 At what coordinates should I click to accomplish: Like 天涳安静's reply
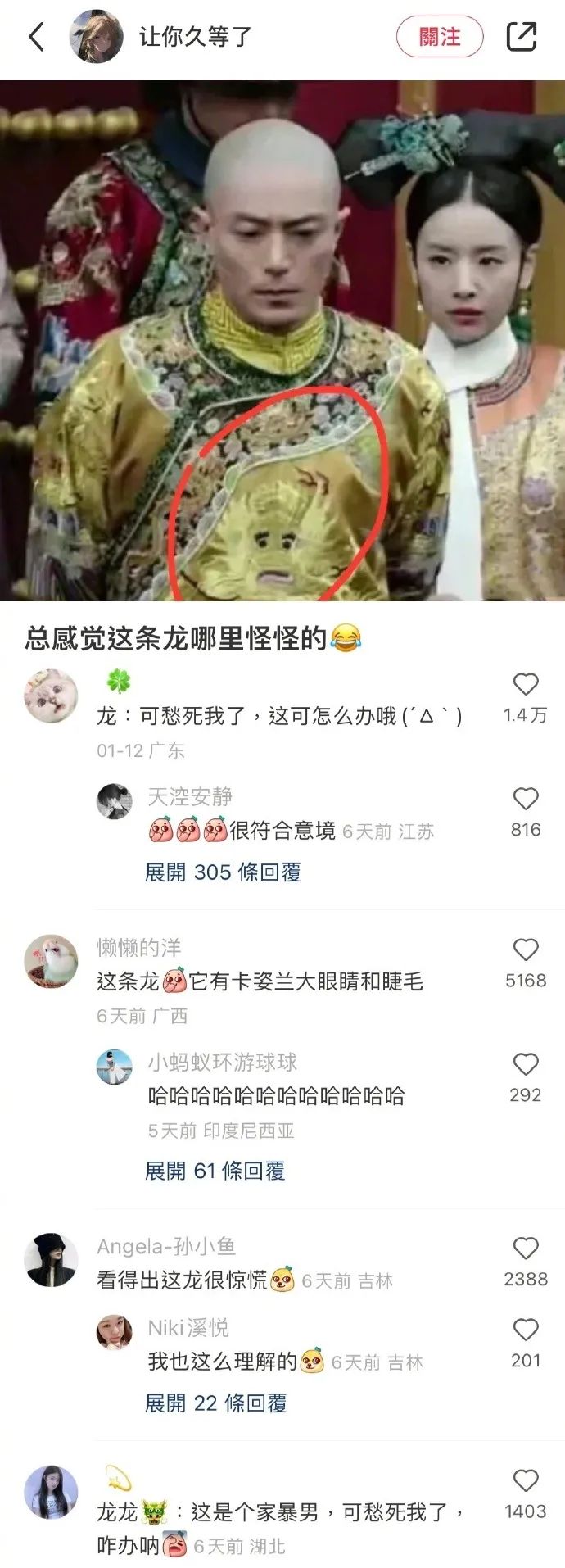point(525,799)
